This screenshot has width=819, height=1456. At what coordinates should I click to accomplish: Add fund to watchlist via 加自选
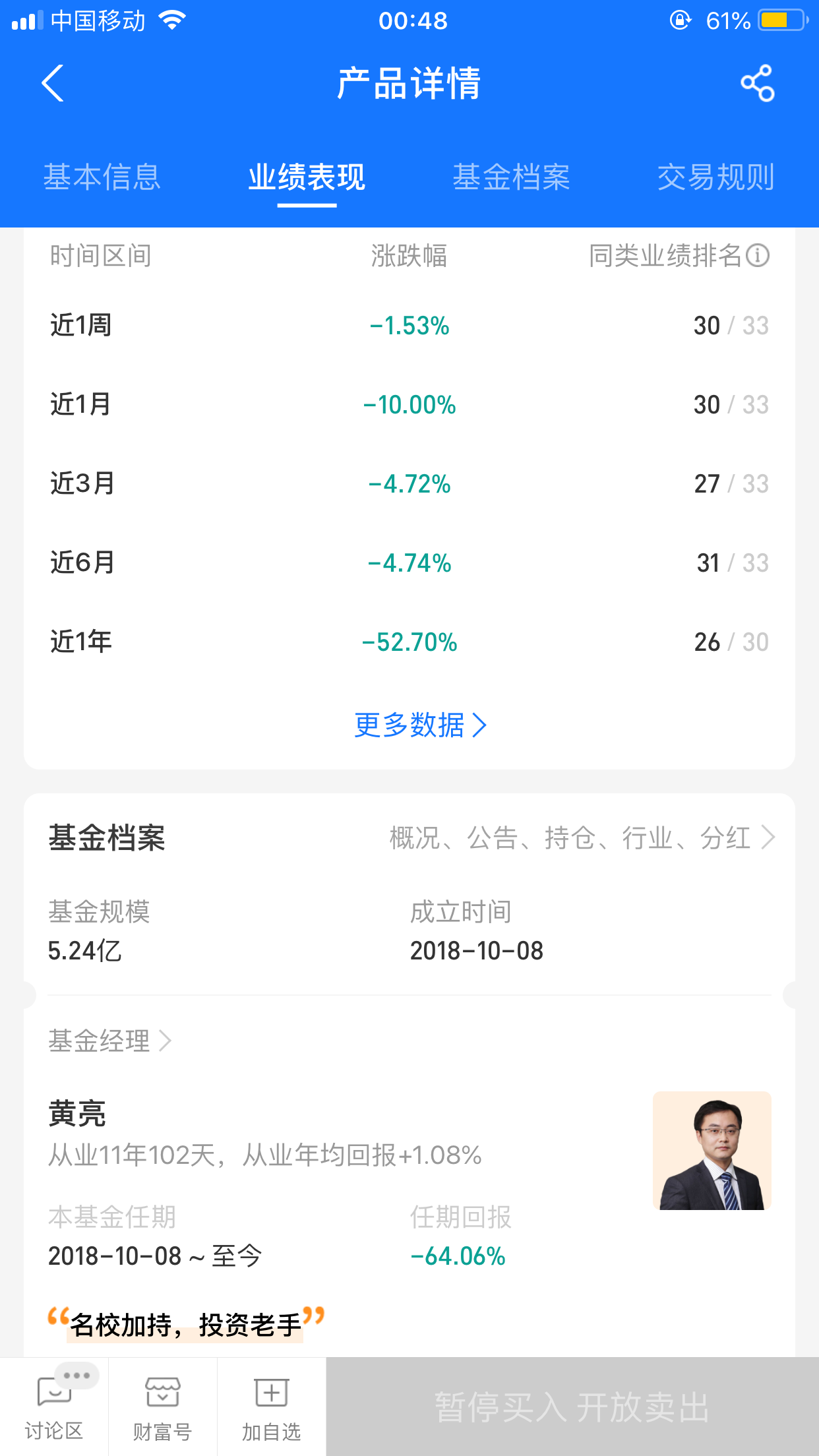point(271,1407)
